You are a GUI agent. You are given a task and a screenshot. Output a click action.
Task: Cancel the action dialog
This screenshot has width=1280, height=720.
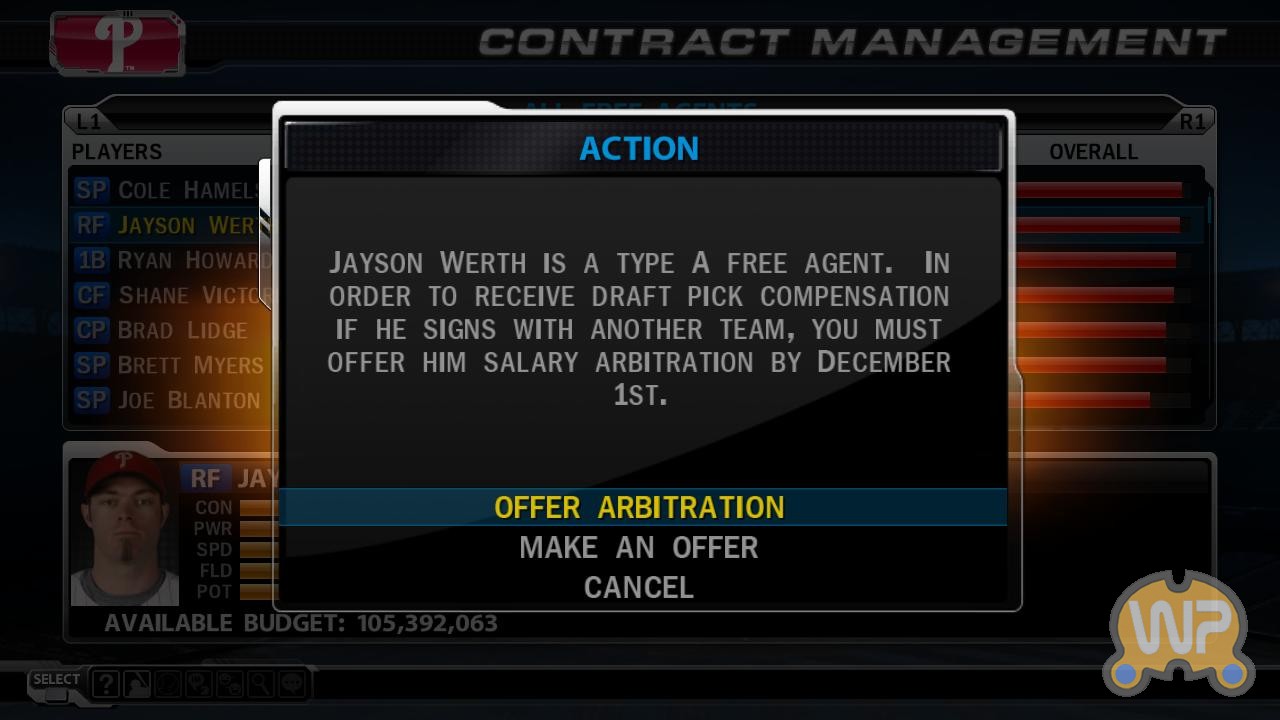pyautogui.click(x=639, y=587)
